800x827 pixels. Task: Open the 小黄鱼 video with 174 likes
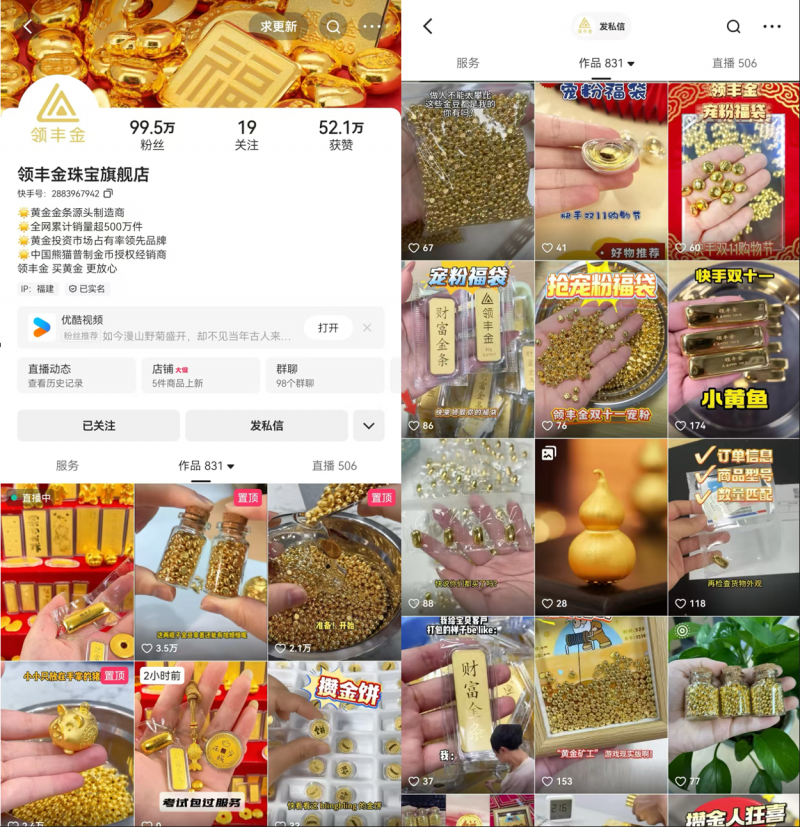click(x=733, y=348)
